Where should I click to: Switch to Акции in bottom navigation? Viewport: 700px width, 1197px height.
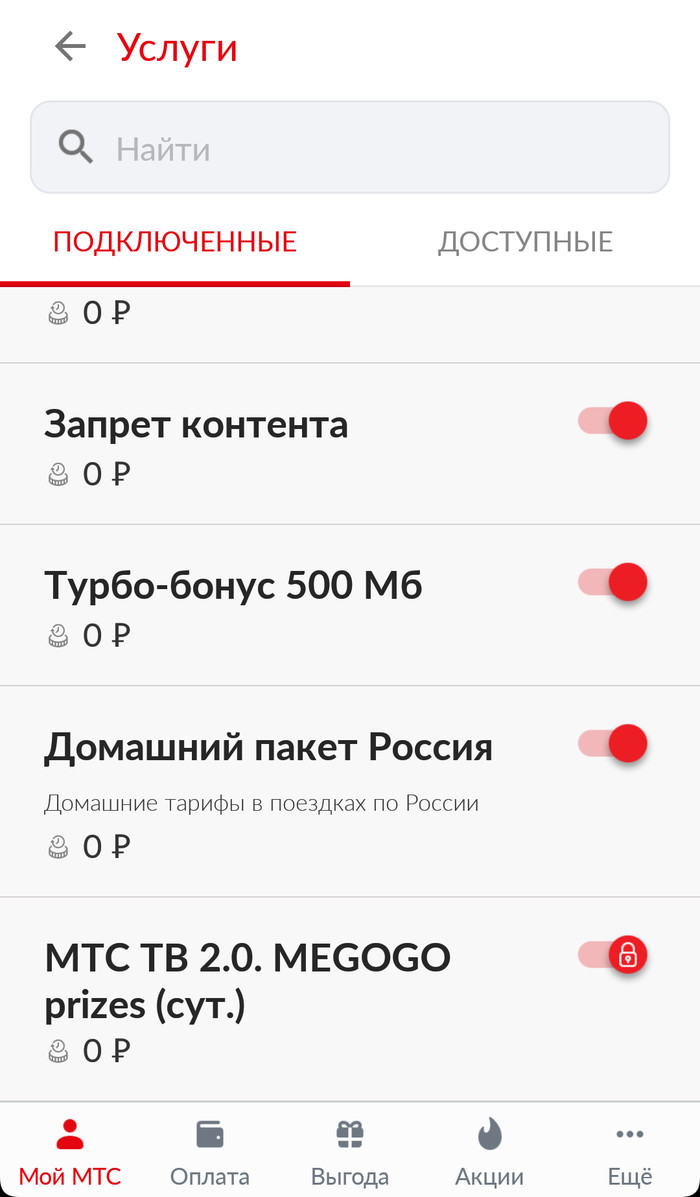click(489, 1152)
